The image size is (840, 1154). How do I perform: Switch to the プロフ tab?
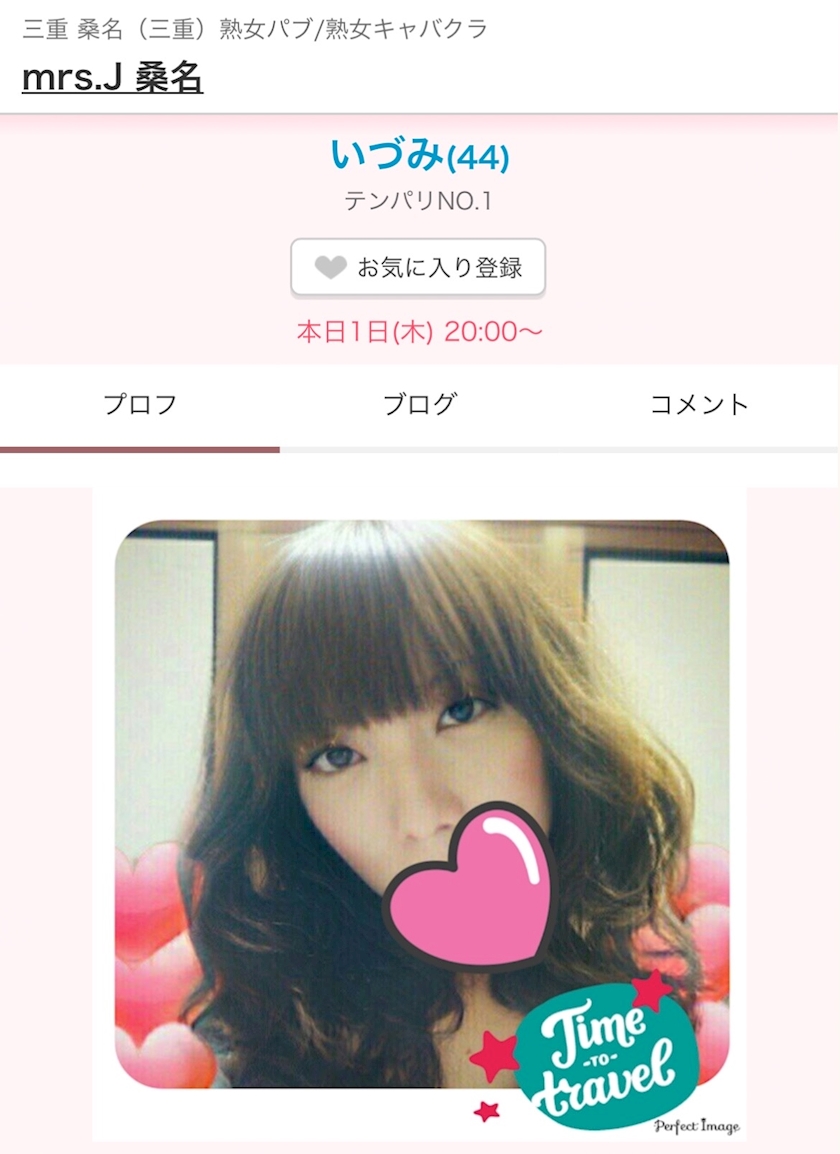[x=140, y=405]
